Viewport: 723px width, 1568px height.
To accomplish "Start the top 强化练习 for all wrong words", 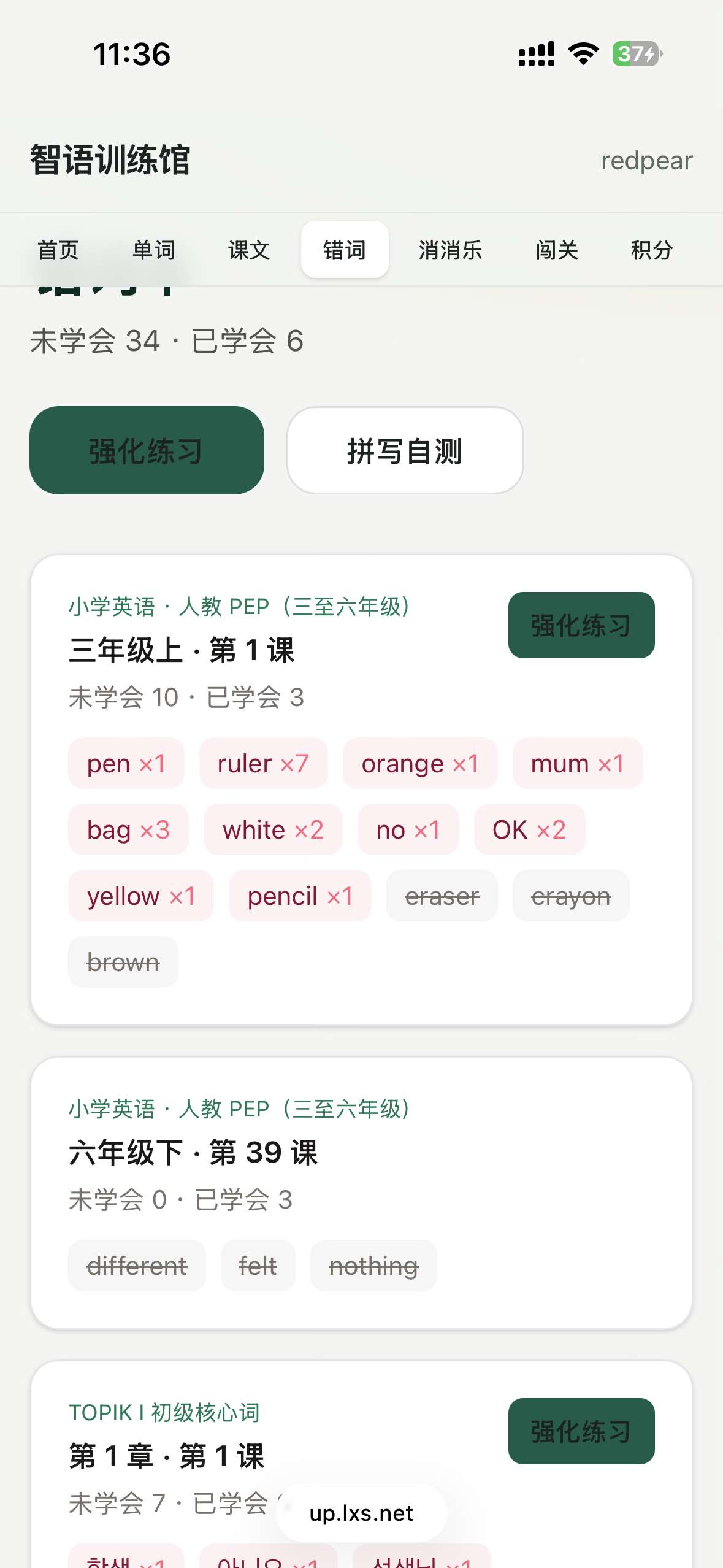I will tap(147, 450).
